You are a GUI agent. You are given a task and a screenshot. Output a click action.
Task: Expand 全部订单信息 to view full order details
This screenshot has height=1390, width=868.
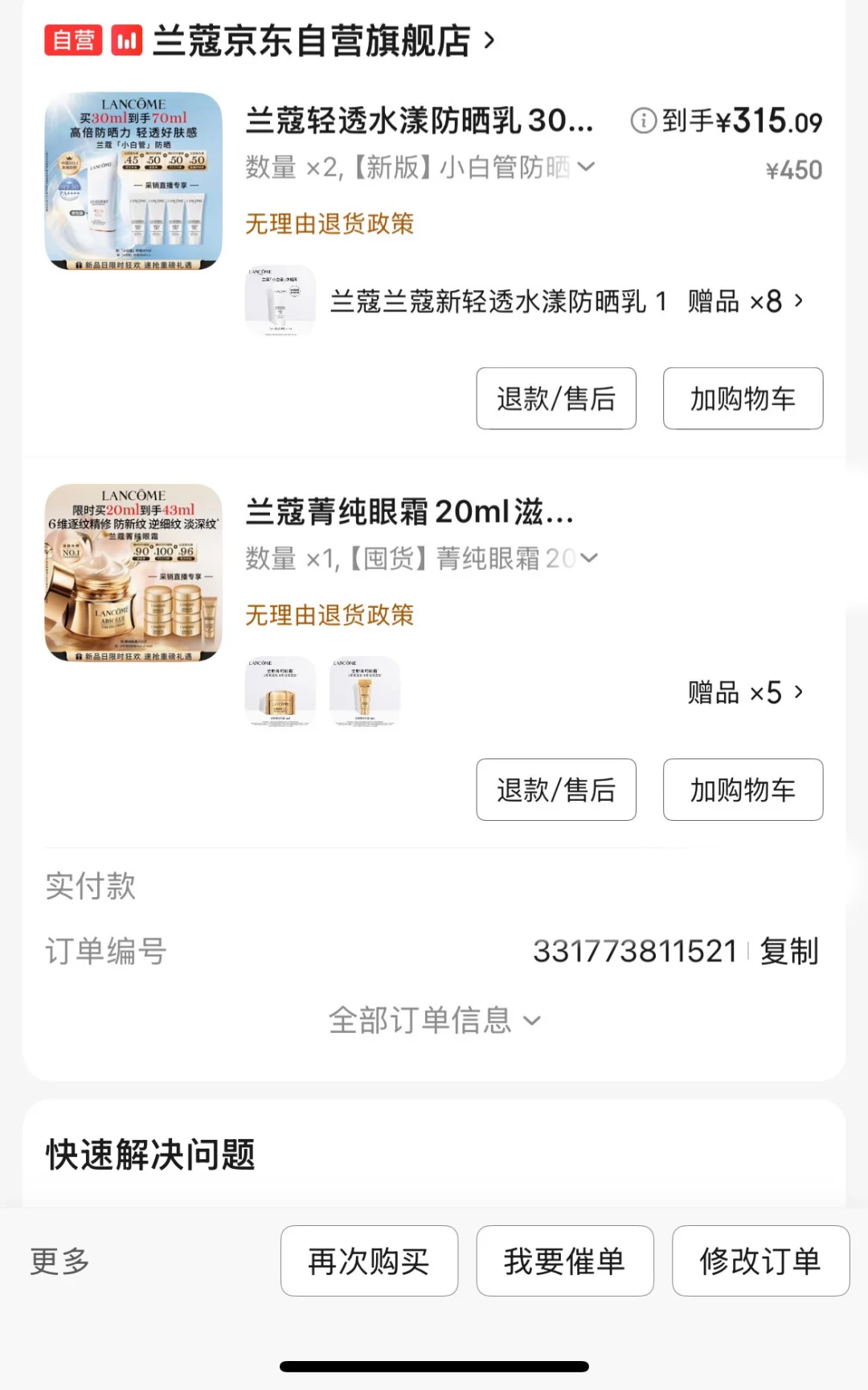pyautogui.click(x=434, y=1019)
